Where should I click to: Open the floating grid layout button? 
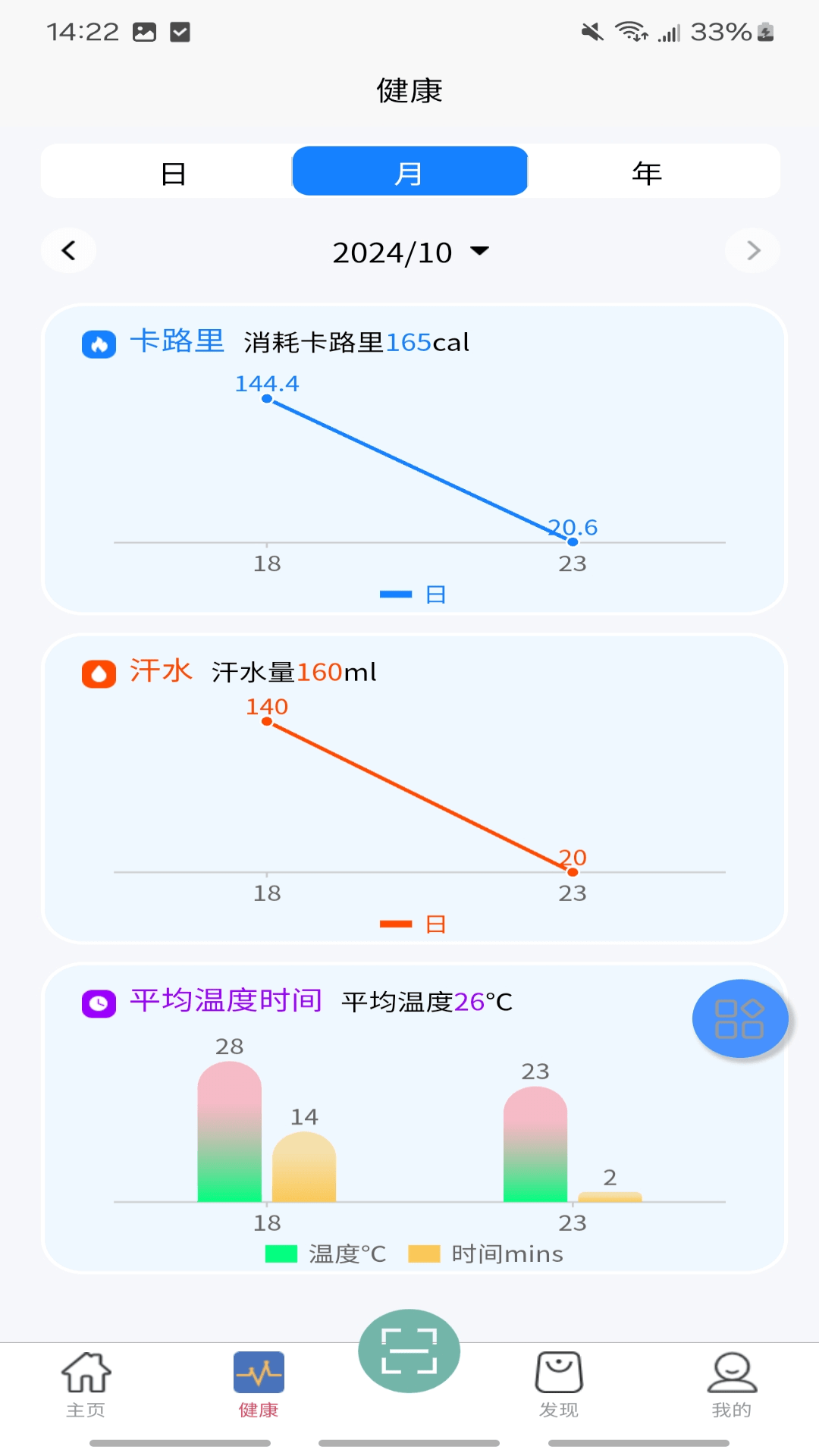pyautogui.click(x=739, y=1018)
